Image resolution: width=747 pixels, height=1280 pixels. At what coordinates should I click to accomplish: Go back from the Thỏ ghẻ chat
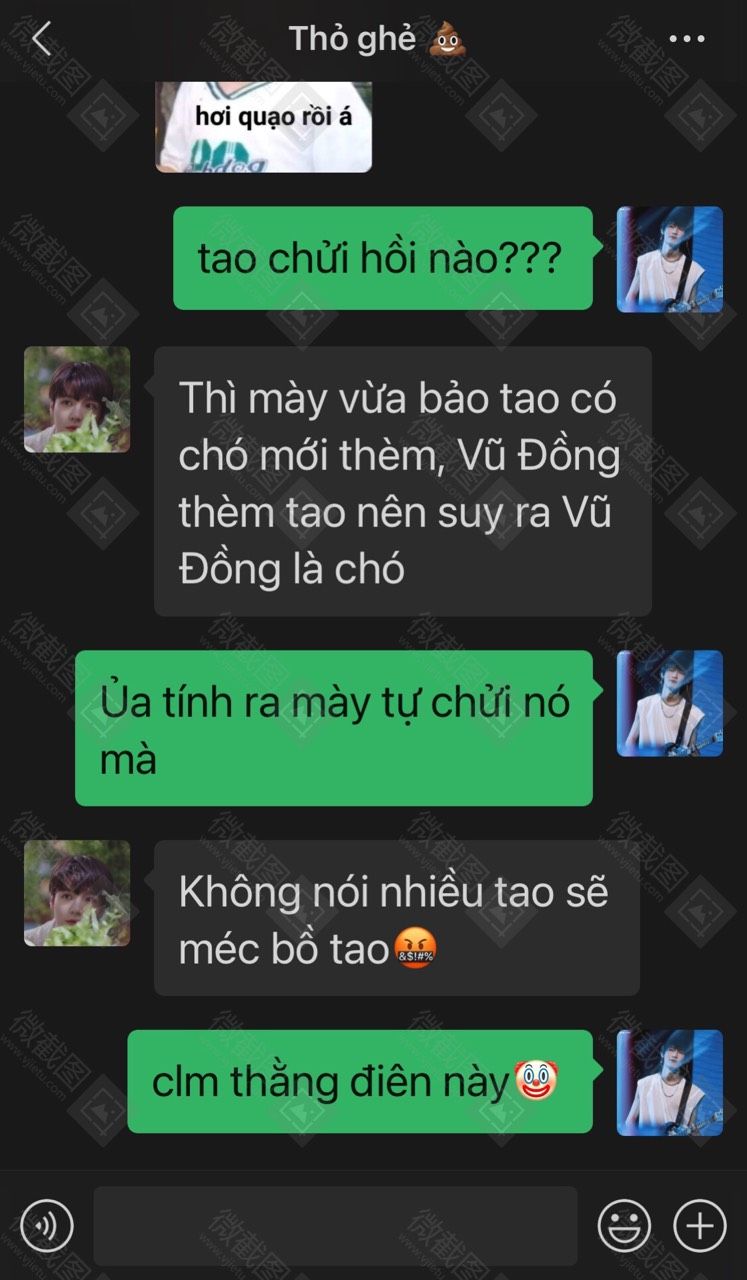click(x=41, y=40)
